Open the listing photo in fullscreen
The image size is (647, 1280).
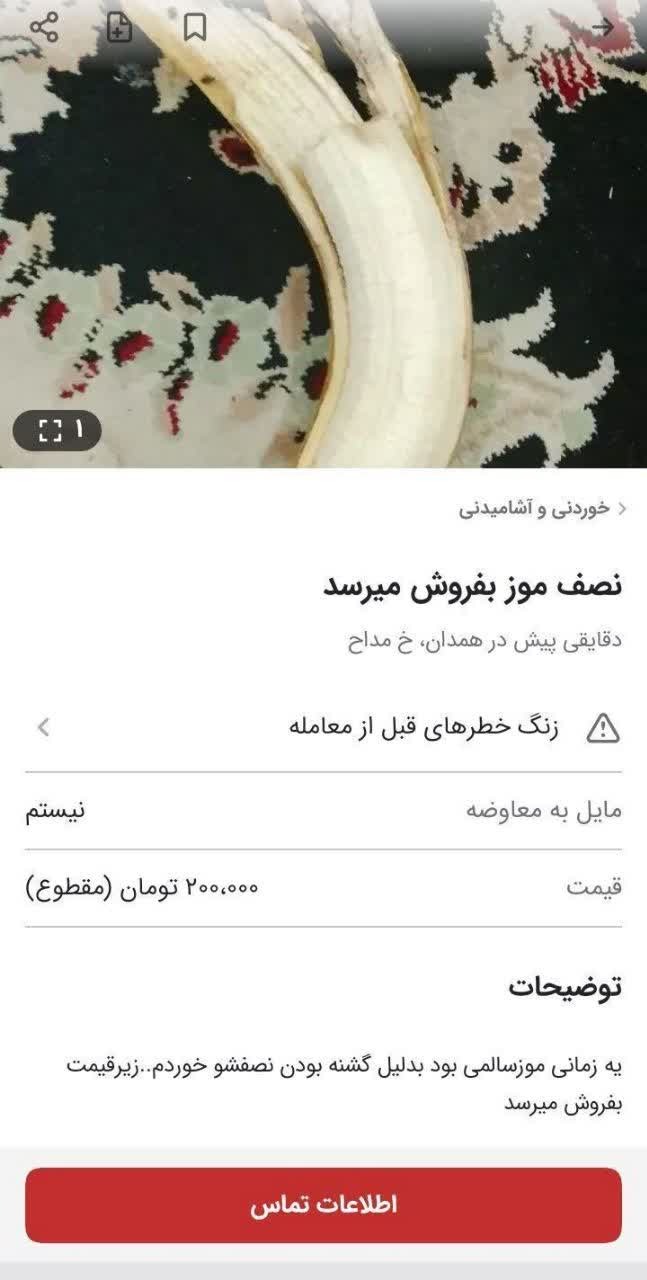[57, 431]
